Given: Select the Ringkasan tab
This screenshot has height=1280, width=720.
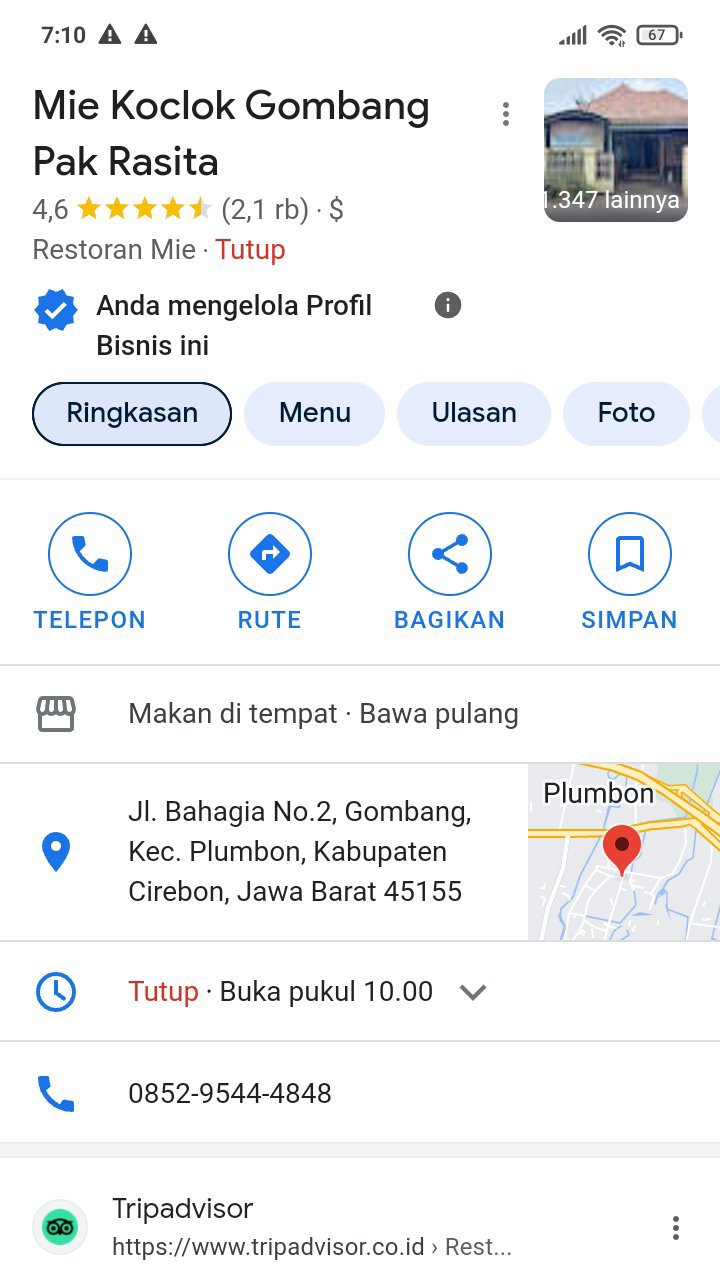Looking at the screenshot, I should click(132, 413).
